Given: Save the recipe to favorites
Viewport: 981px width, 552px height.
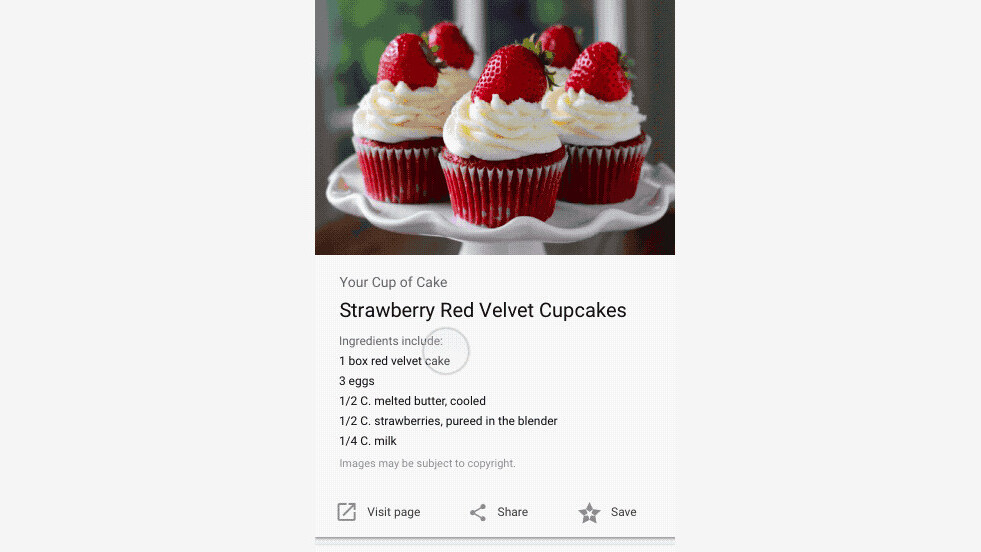Looking at the screenshot, I should pos(607,512).
